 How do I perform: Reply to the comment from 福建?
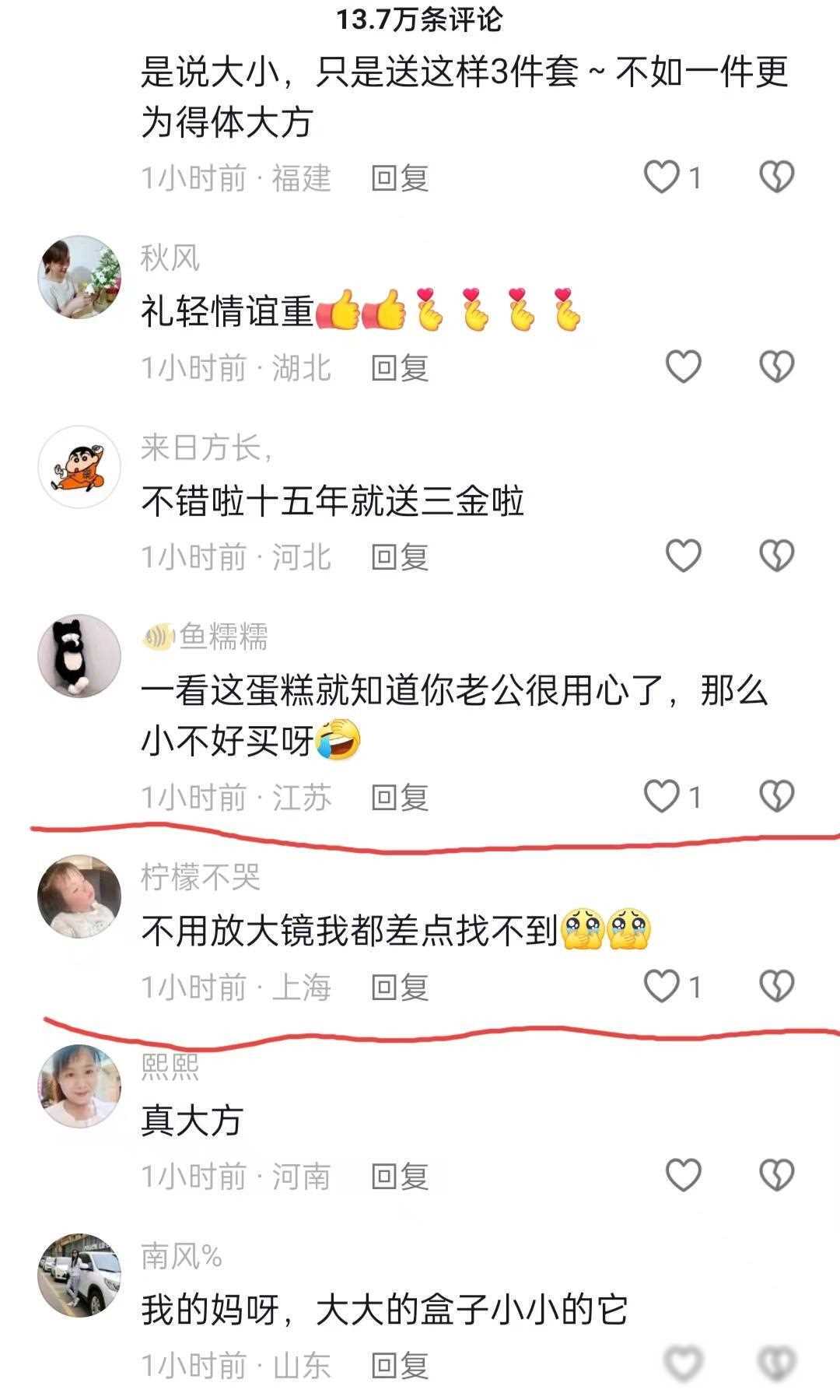[400, 178]
